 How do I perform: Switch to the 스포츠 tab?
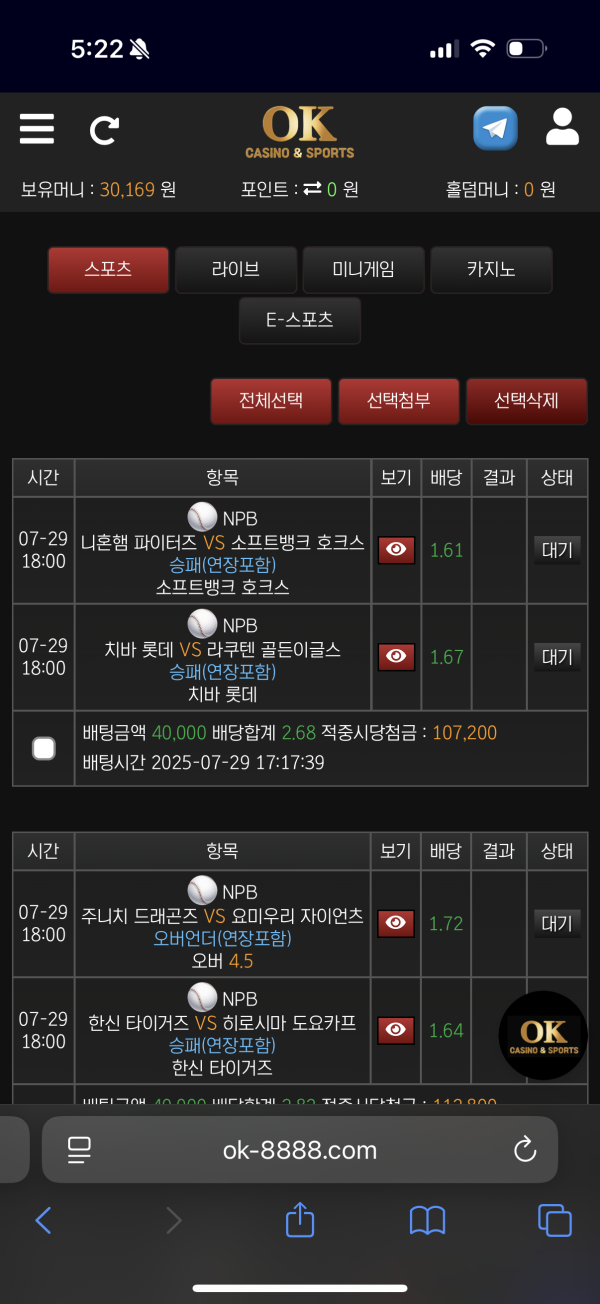coord(108,269)
